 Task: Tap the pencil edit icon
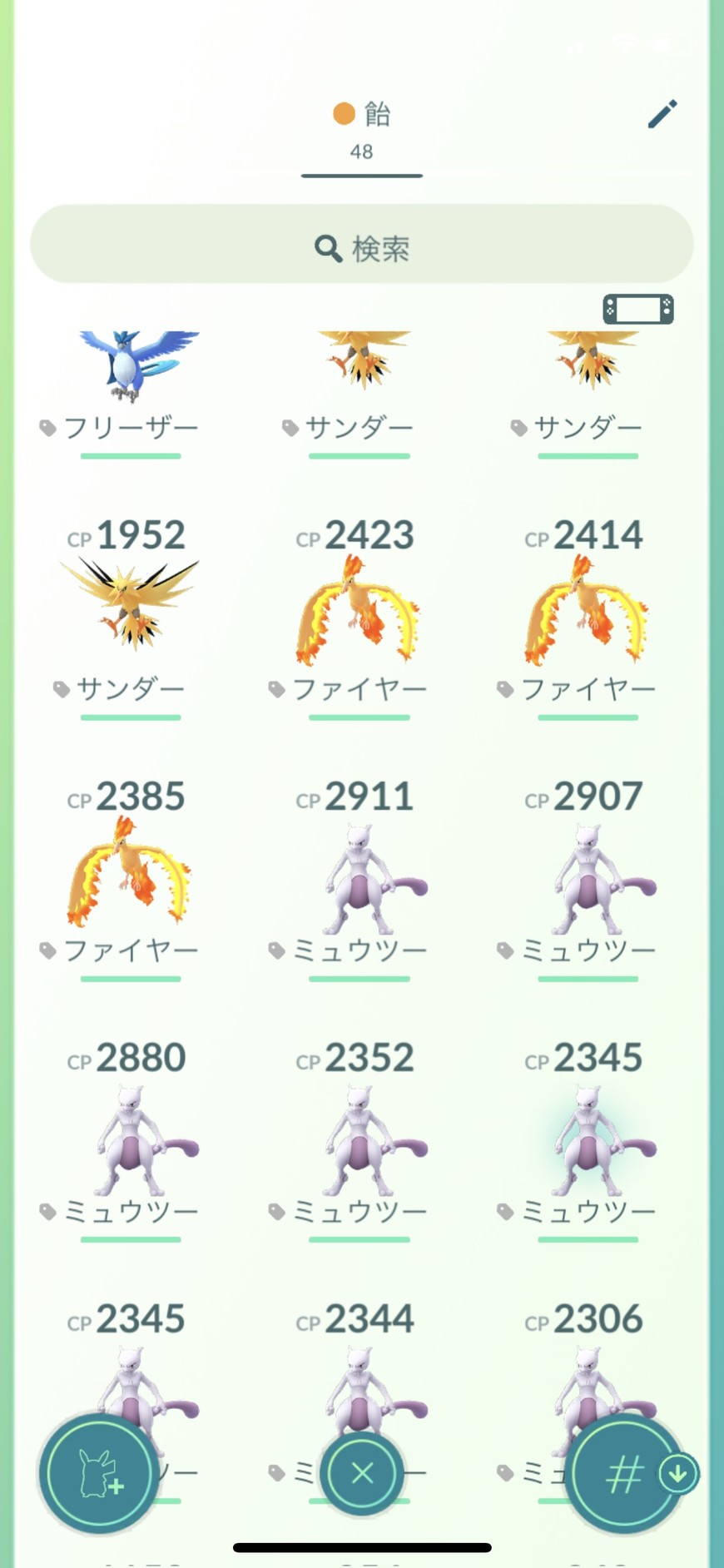(662, 114)
